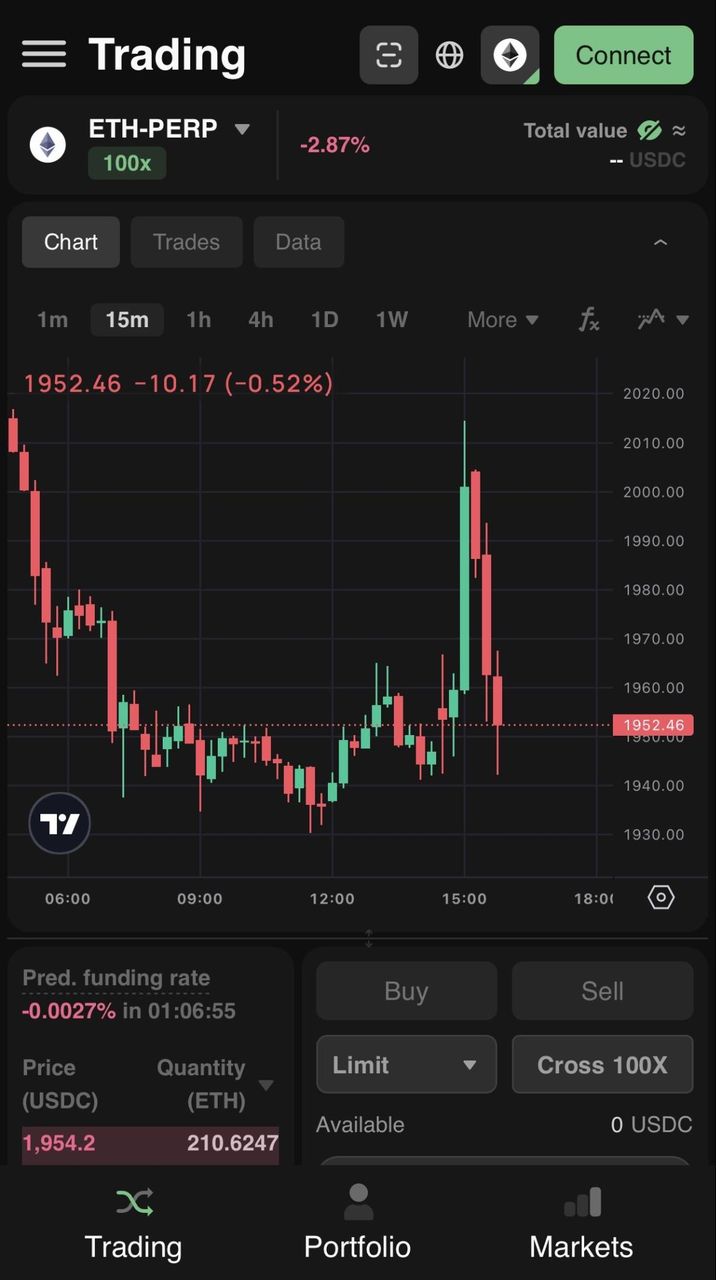Open the language globe icon
The image size is (716, 1280).
click(450, 55)
